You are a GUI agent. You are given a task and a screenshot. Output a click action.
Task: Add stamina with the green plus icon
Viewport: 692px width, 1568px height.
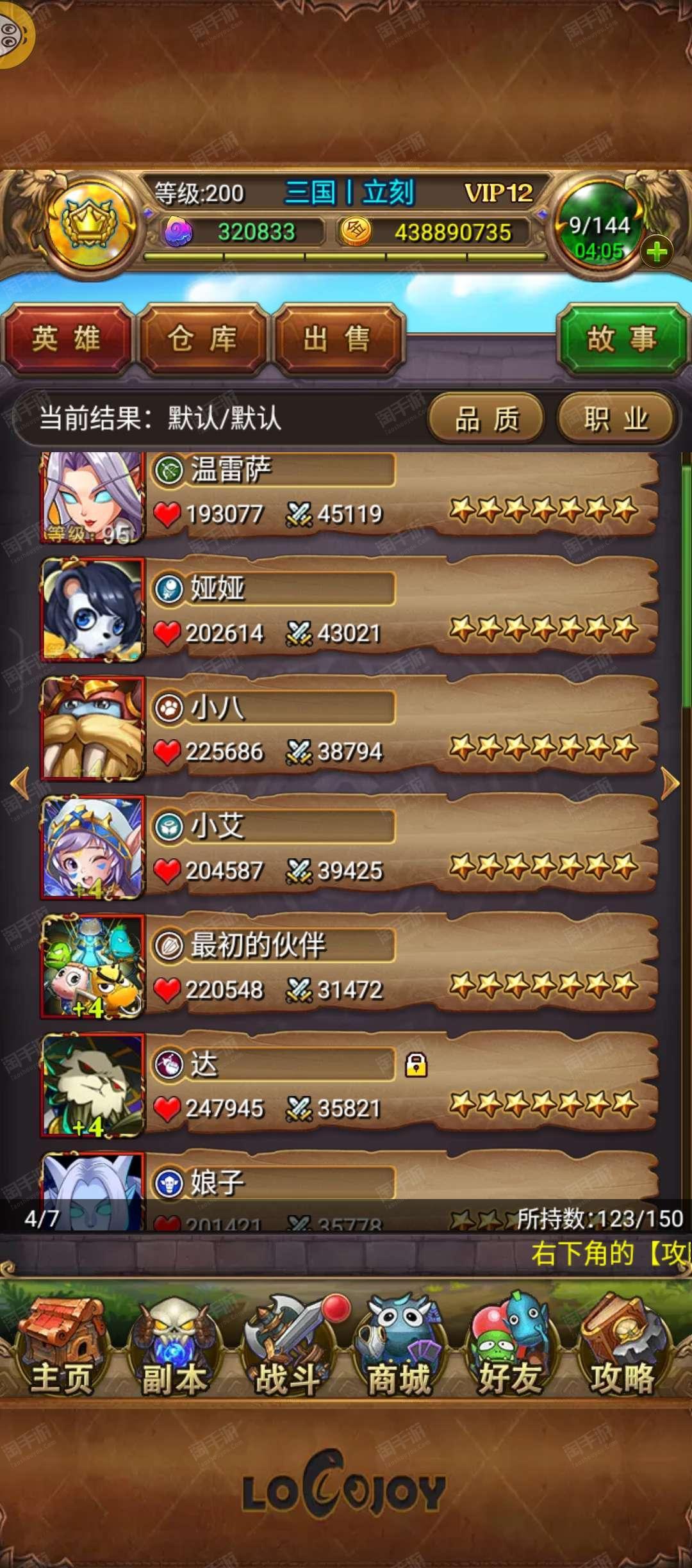pyautogui.click(x=657, y=252)
